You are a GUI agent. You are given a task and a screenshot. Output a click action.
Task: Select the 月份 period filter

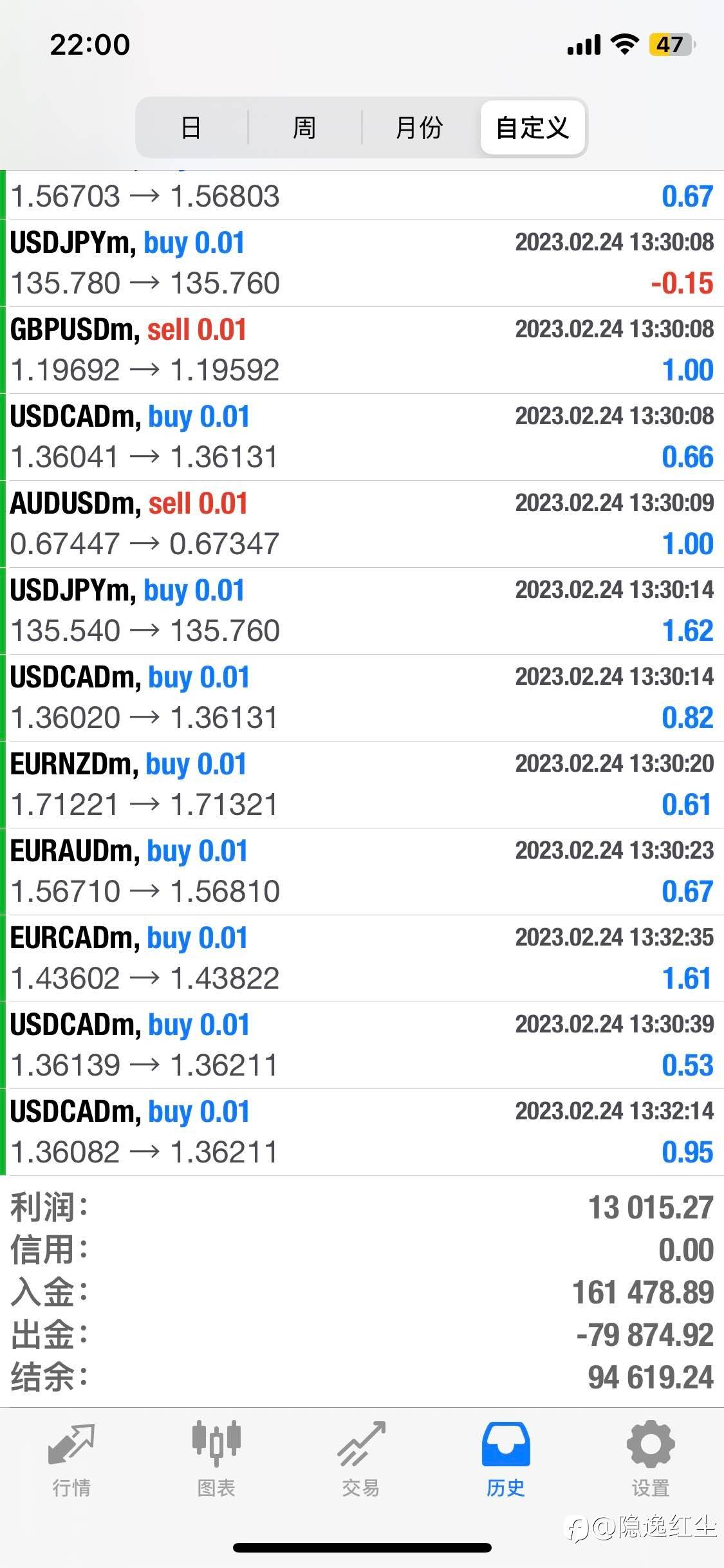[x=419, y=127]
